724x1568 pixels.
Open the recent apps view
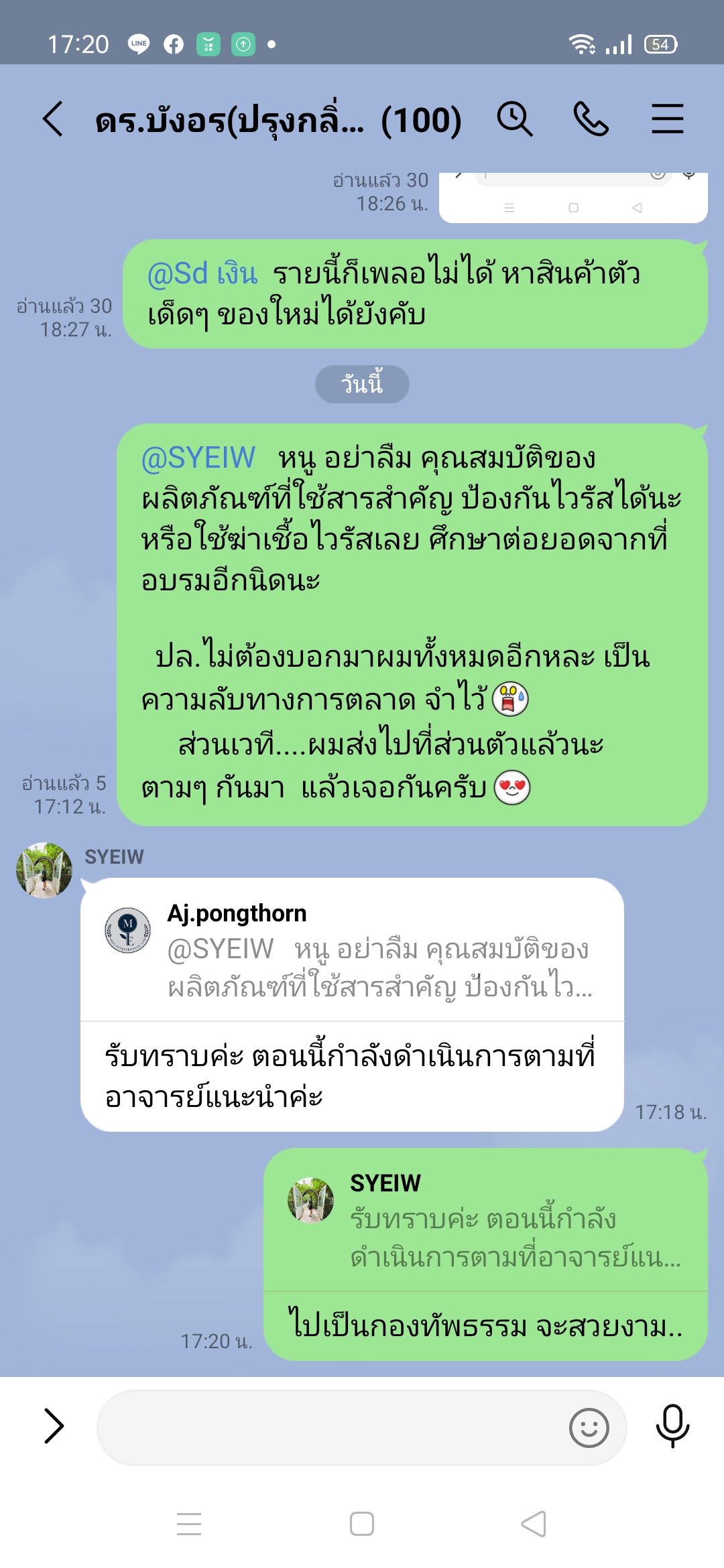(189, 1524)
